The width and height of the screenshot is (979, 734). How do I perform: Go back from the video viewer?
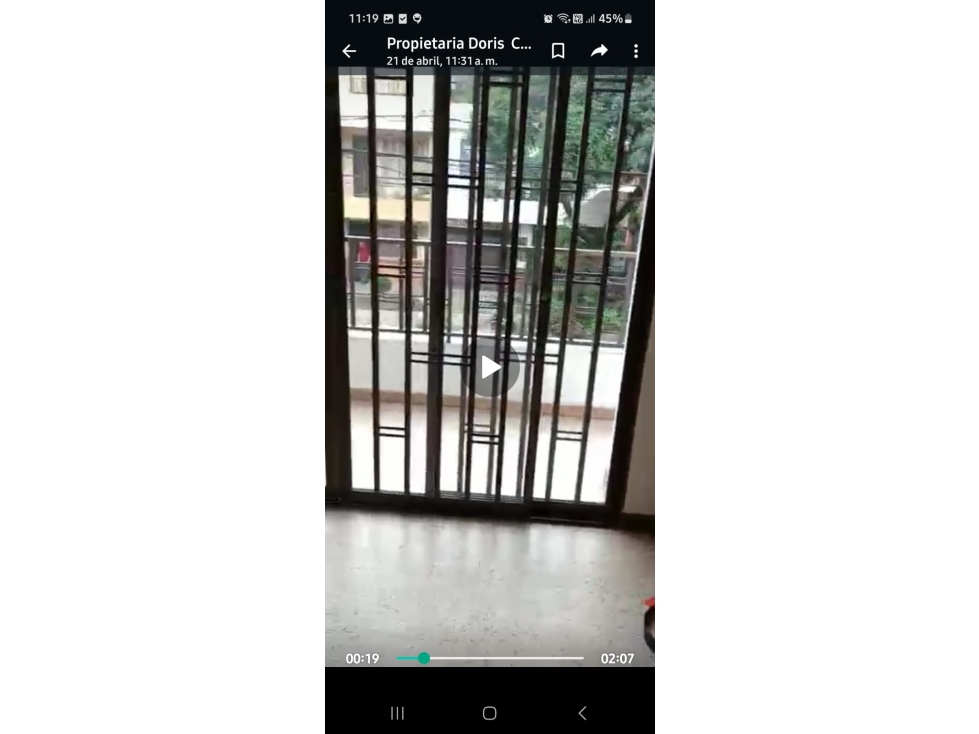click(349, 51)
